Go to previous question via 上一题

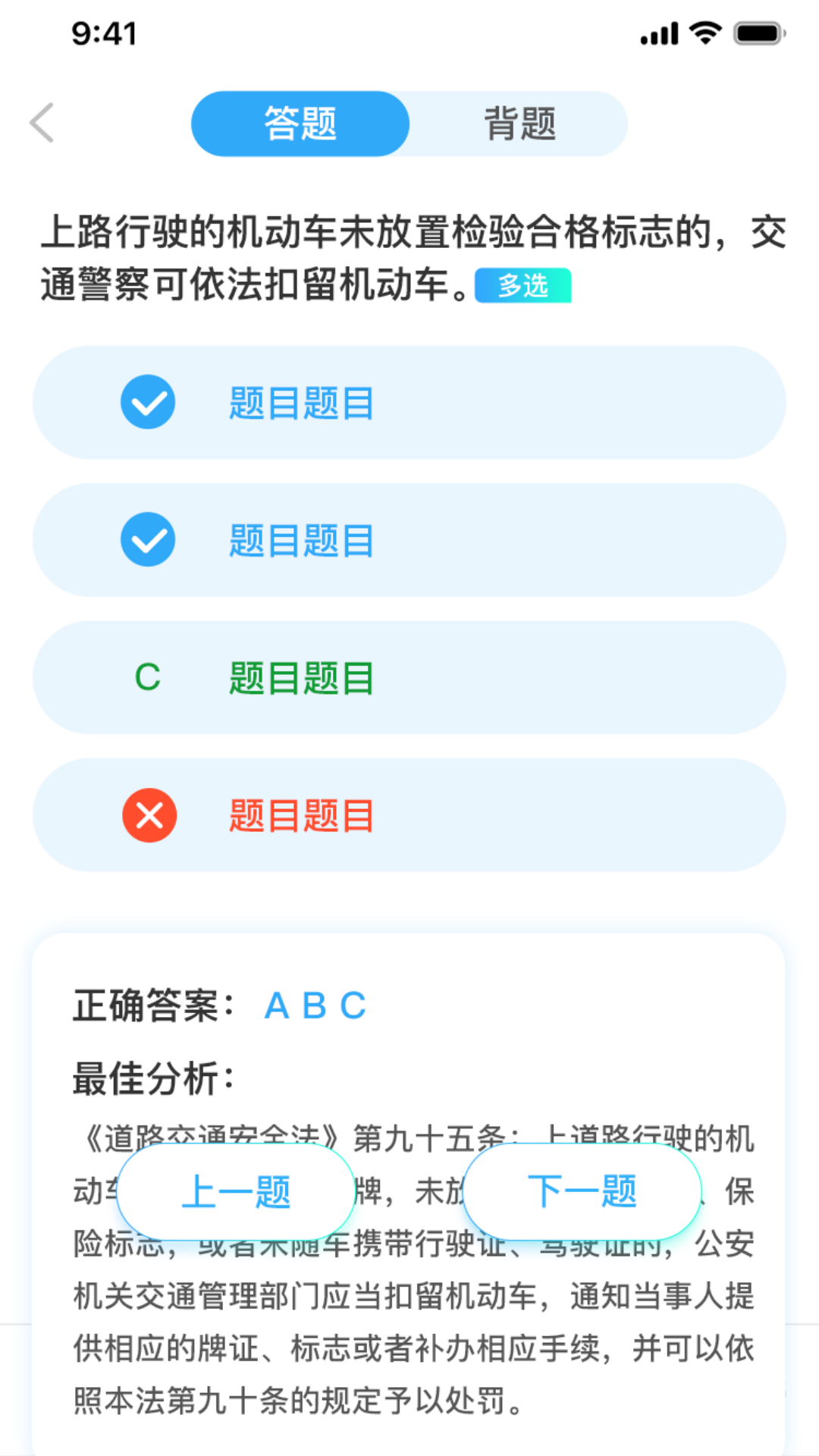tap(236, 1191)
